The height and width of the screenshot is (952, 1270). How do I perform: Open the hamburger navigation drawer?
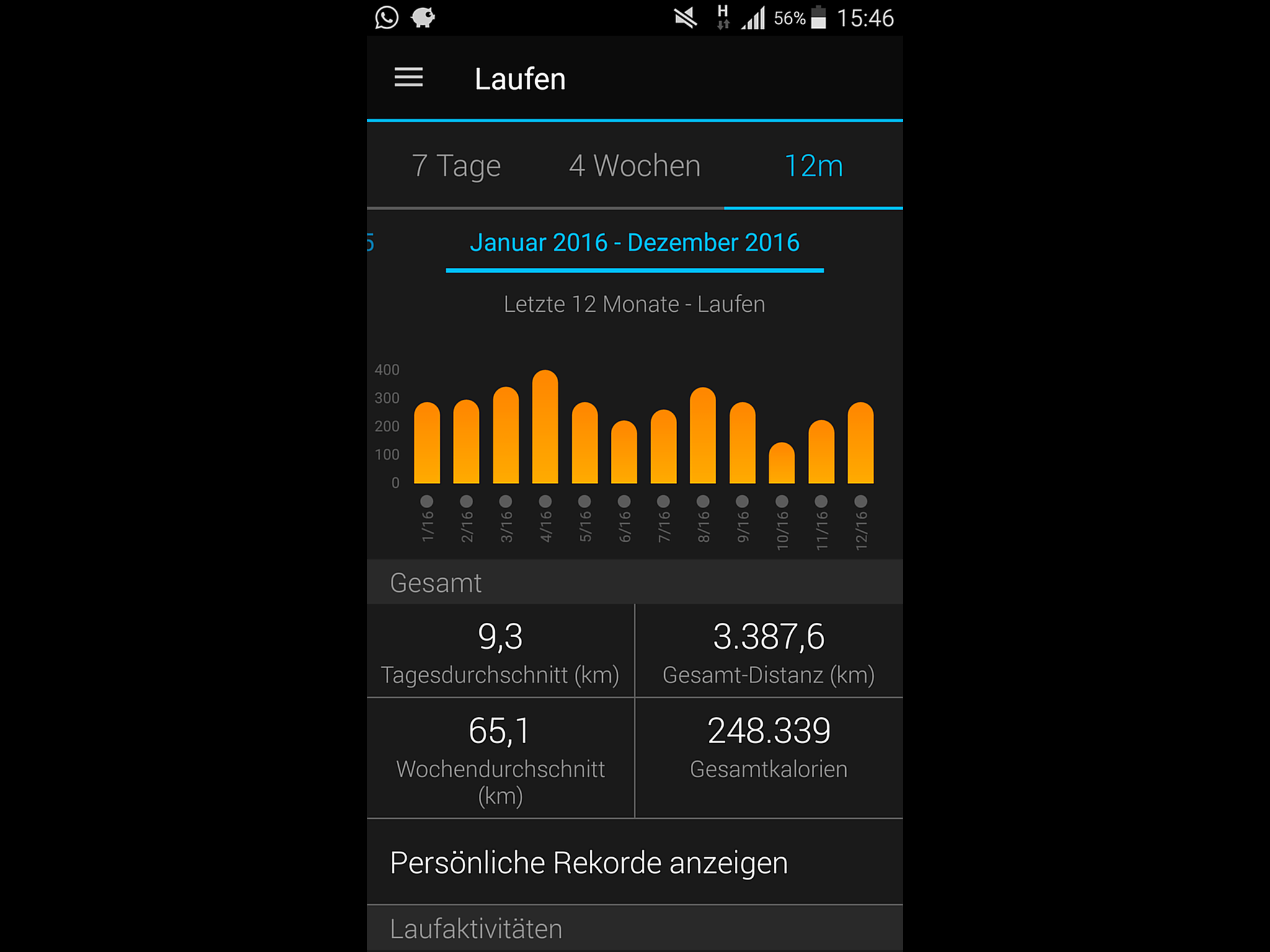409,78
